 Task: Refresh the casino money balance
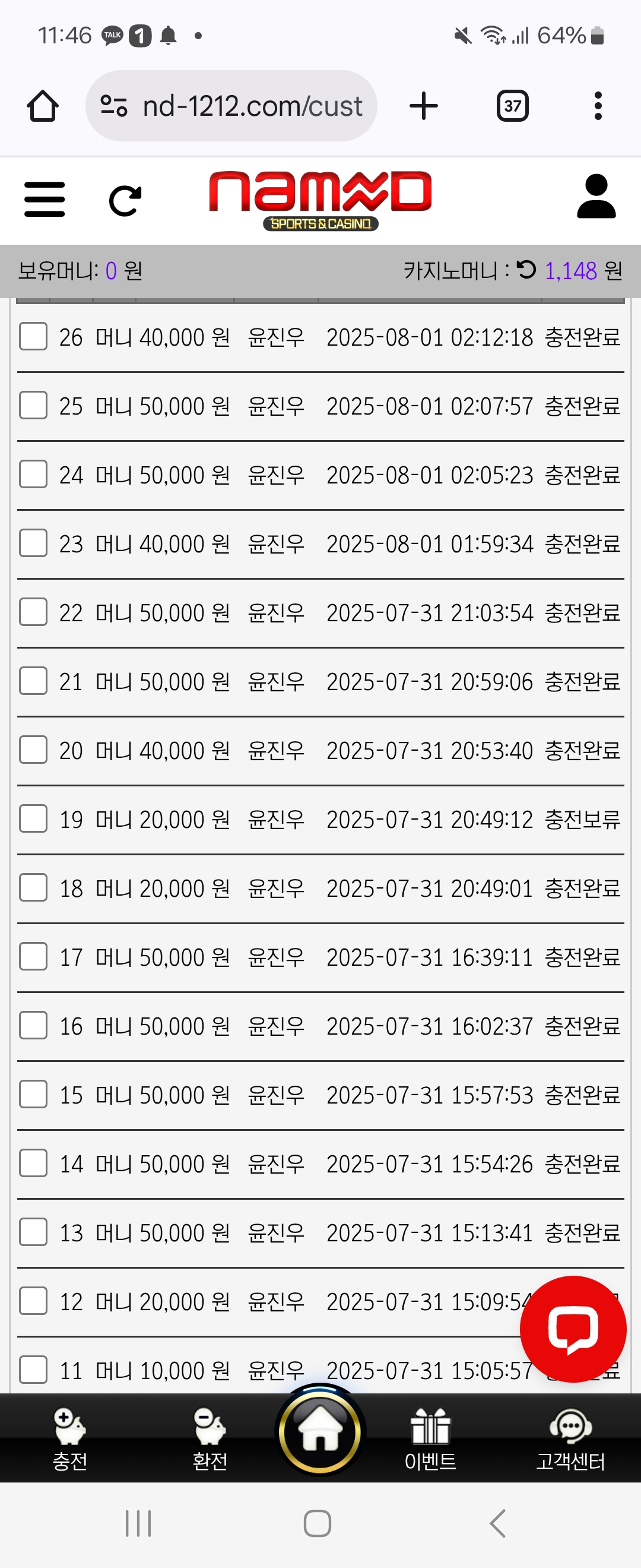pyautogui.click(x=526, y=270)
